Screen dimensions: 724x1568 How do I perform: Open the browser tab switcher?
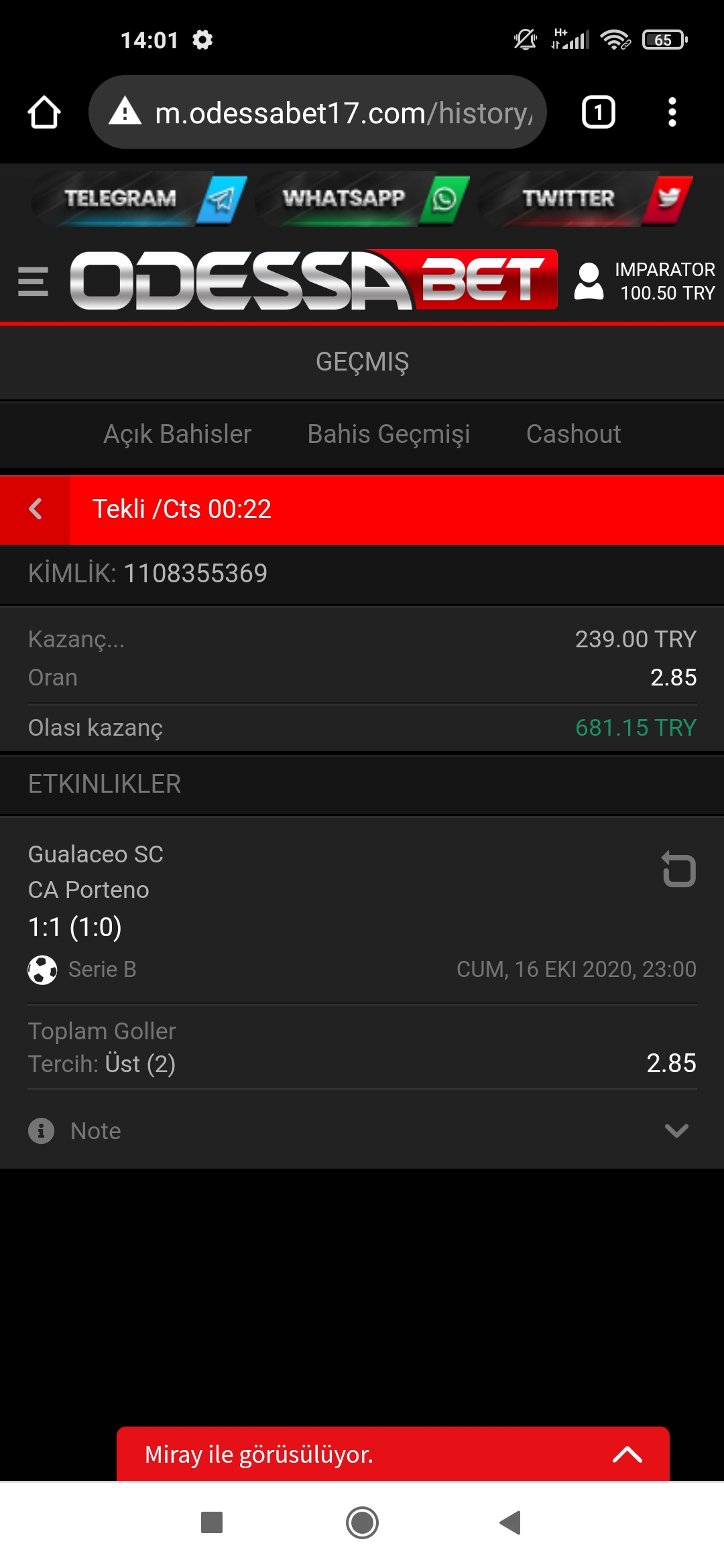click(x=598, y=112)
